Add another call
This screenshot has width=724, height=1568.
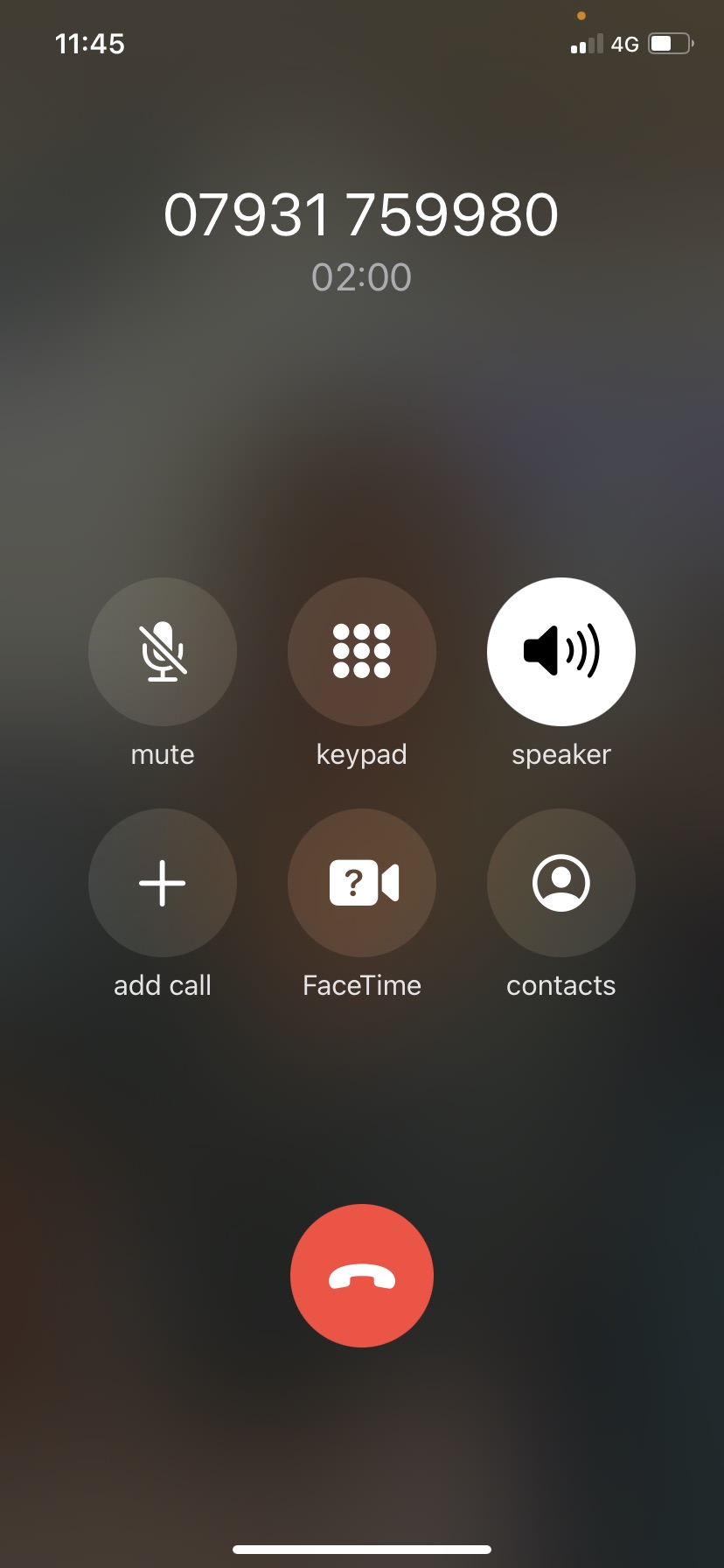pyautogui.click(x=163, y=883)
